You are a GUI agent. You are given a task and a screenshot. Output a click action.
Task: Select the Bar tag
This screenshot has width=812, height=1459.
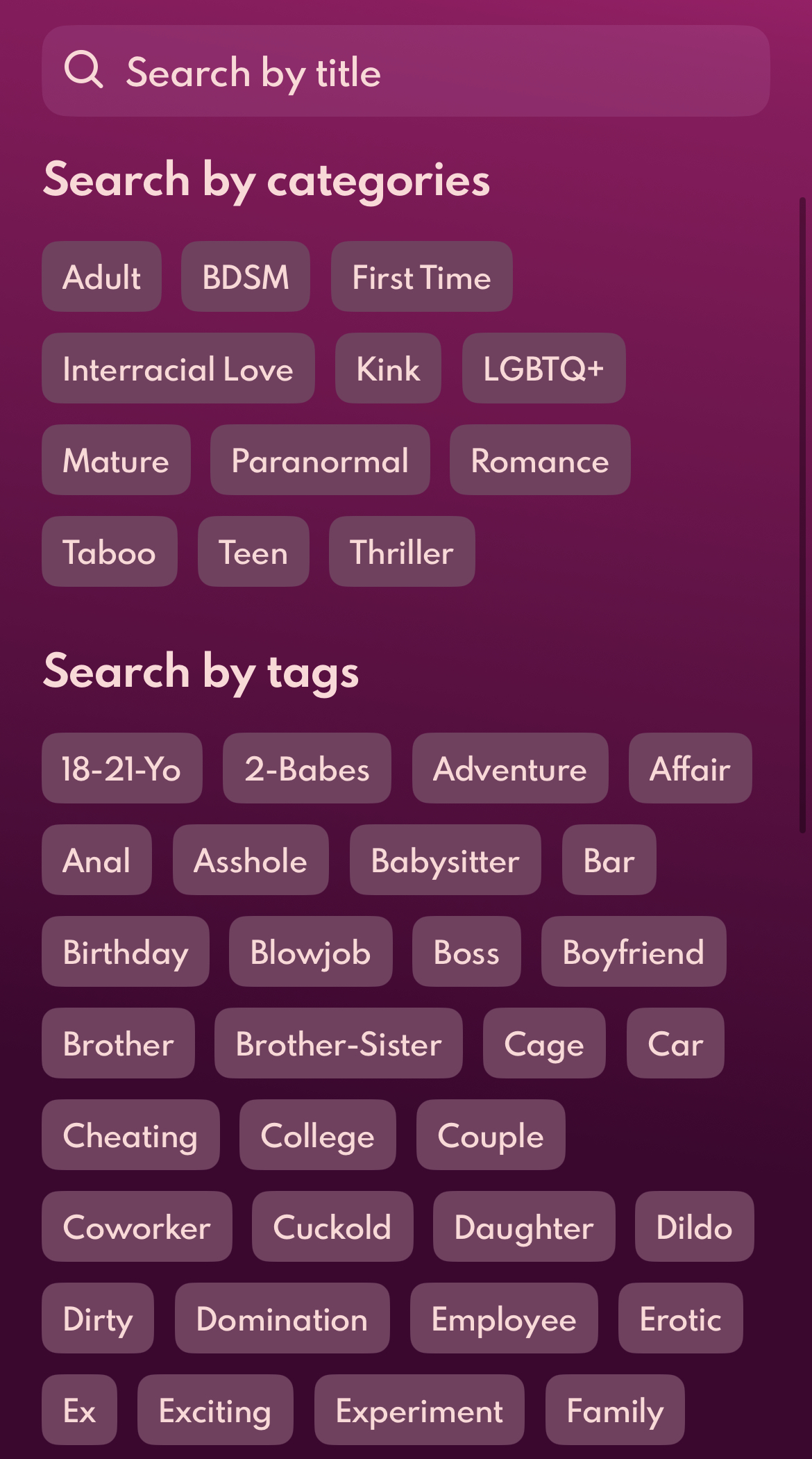609,860
